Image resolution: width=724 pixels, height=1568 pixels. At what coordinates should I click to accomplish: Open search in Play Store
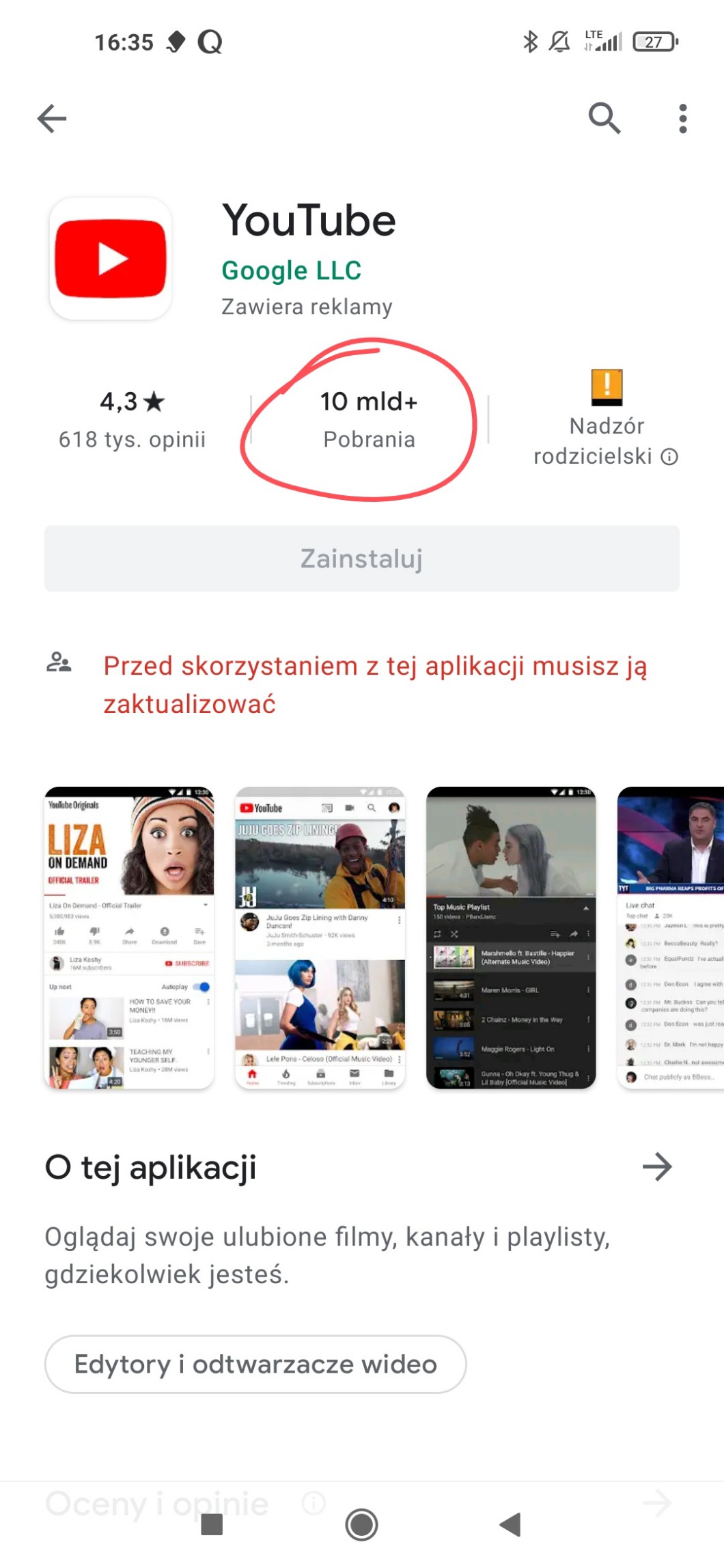(x=604, y=119)
